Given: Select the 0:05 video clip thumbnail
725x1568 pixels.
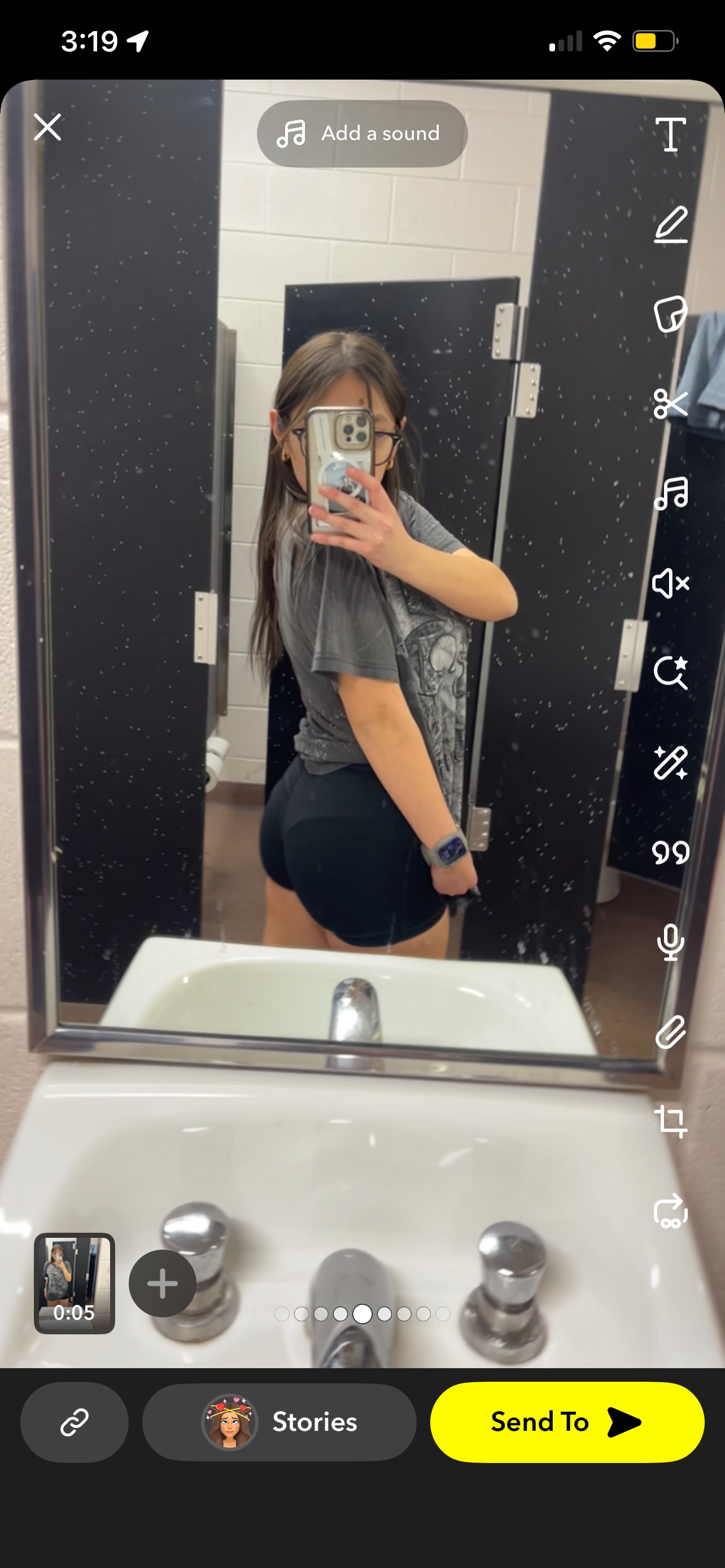Looking at the screenshot, I should pos(75,1283).
